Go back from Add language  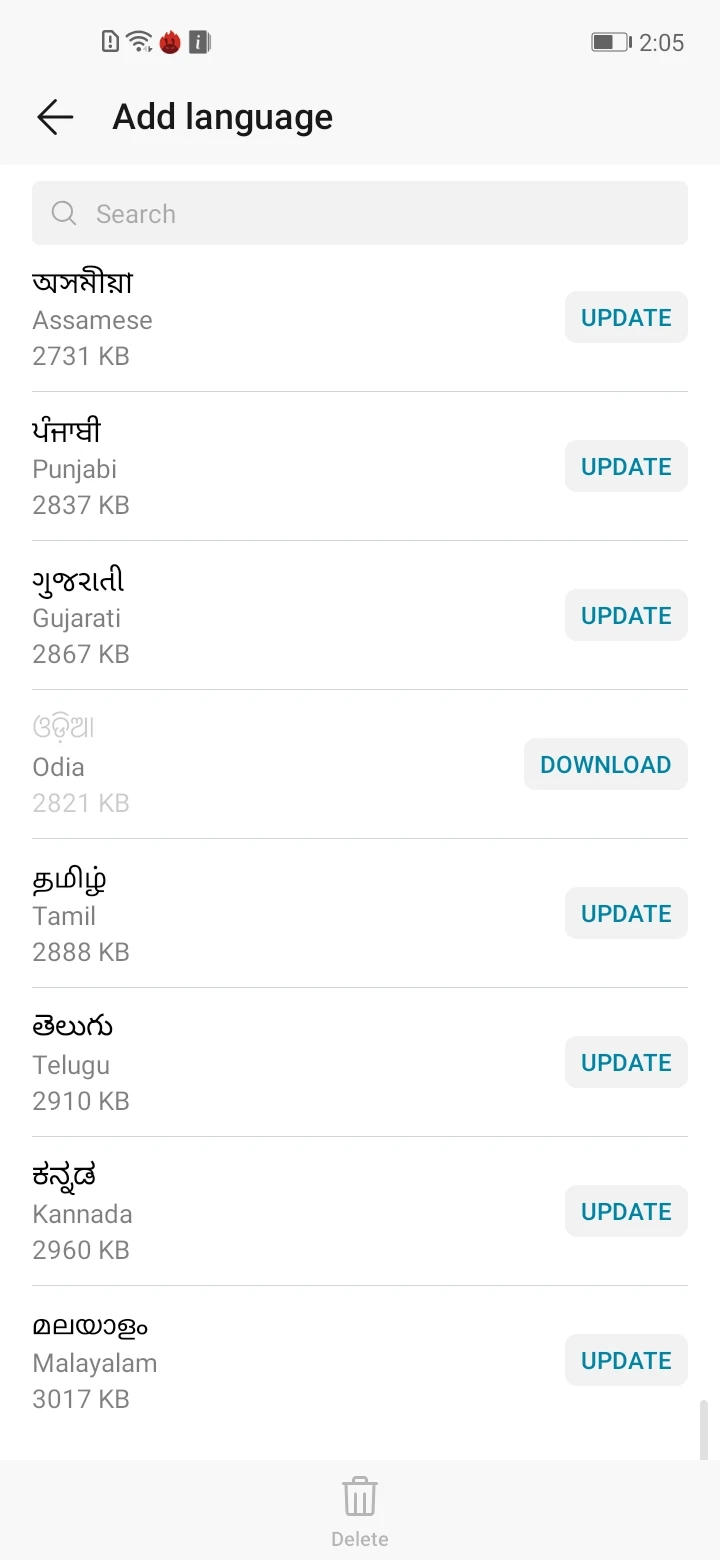55,117
